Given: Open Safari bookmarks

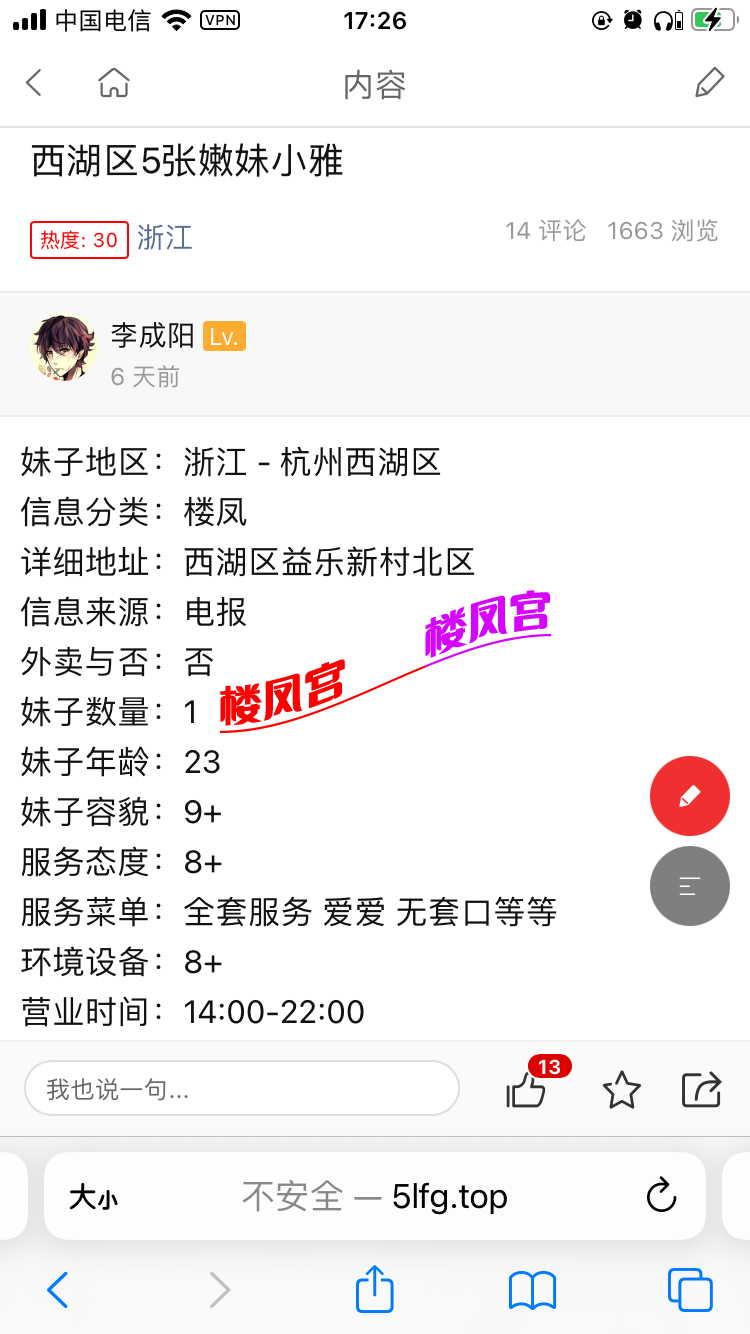Looking at the screenshot, I should tap(532, 1290).
